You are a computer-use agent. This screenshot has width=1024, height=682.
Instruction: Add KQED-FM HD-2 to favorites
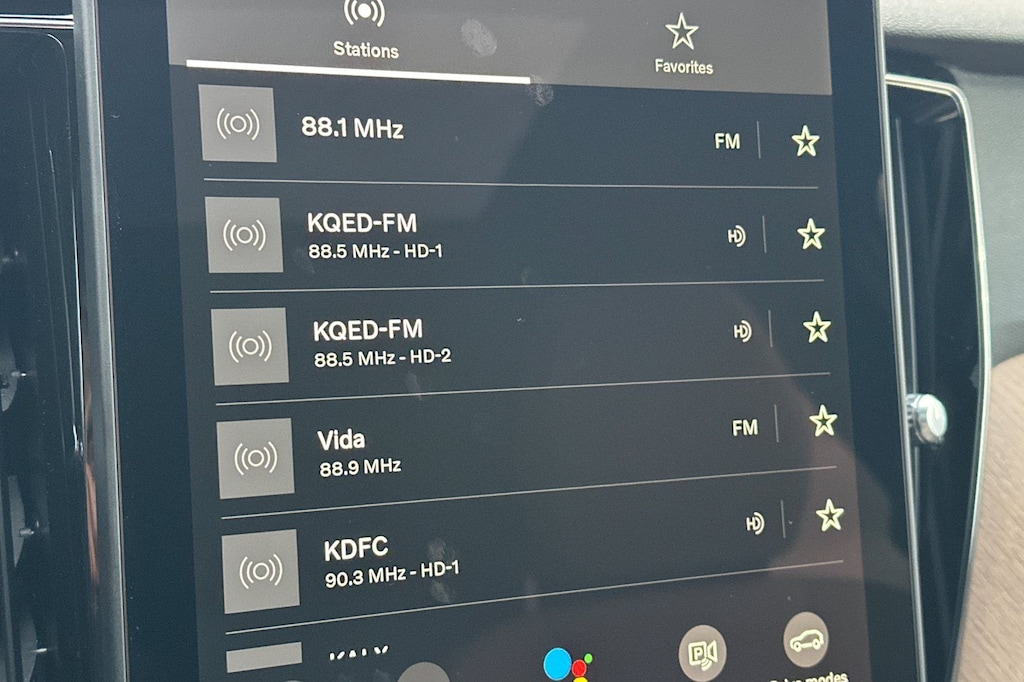click(817, 327)
